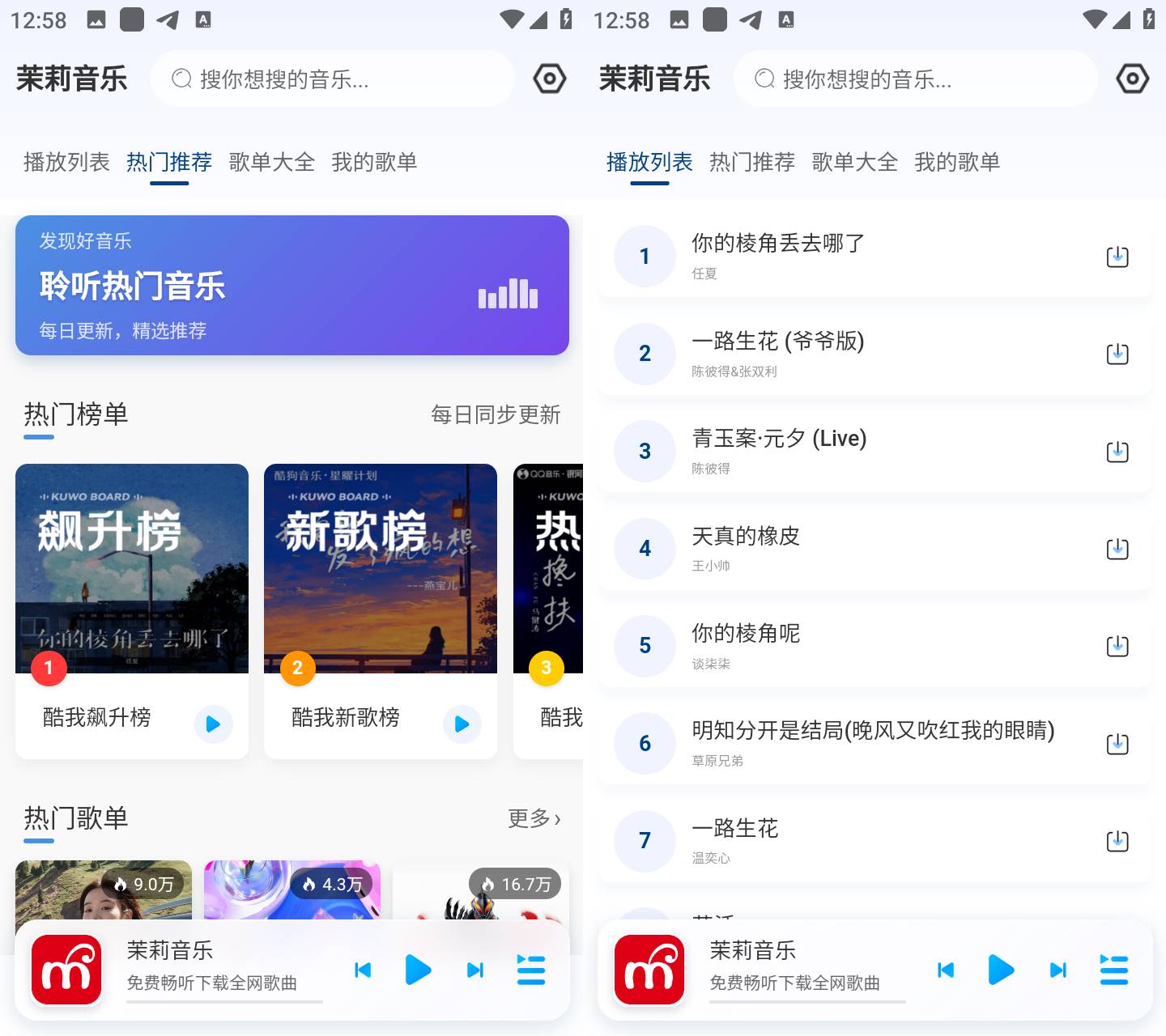This screenshot has width=1166, height=1036.
Task: Play the 酷我新歌榜 chart
Action: (x=462, y=724)
